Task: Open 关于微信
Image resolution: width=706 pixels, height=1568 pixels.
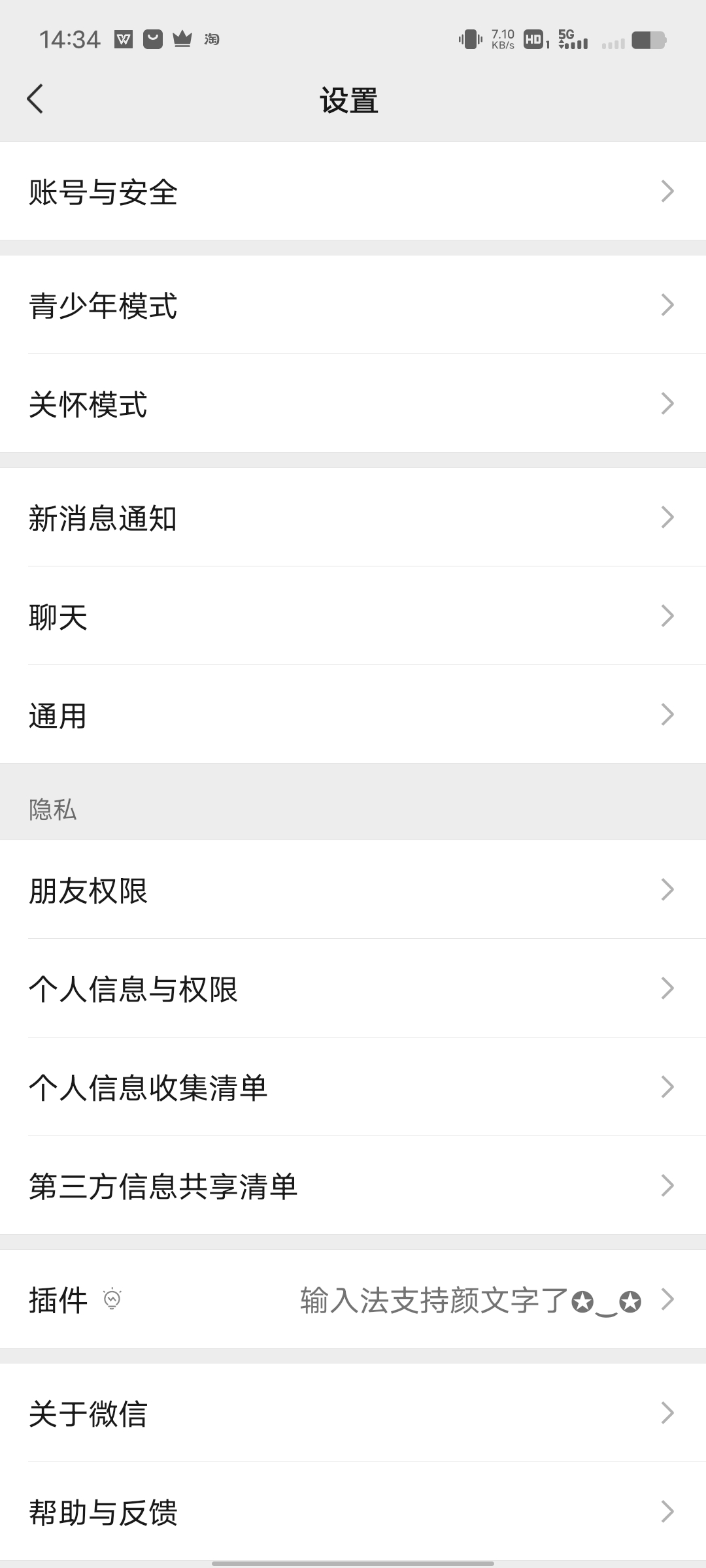Action: click(x=353, y=1413)
